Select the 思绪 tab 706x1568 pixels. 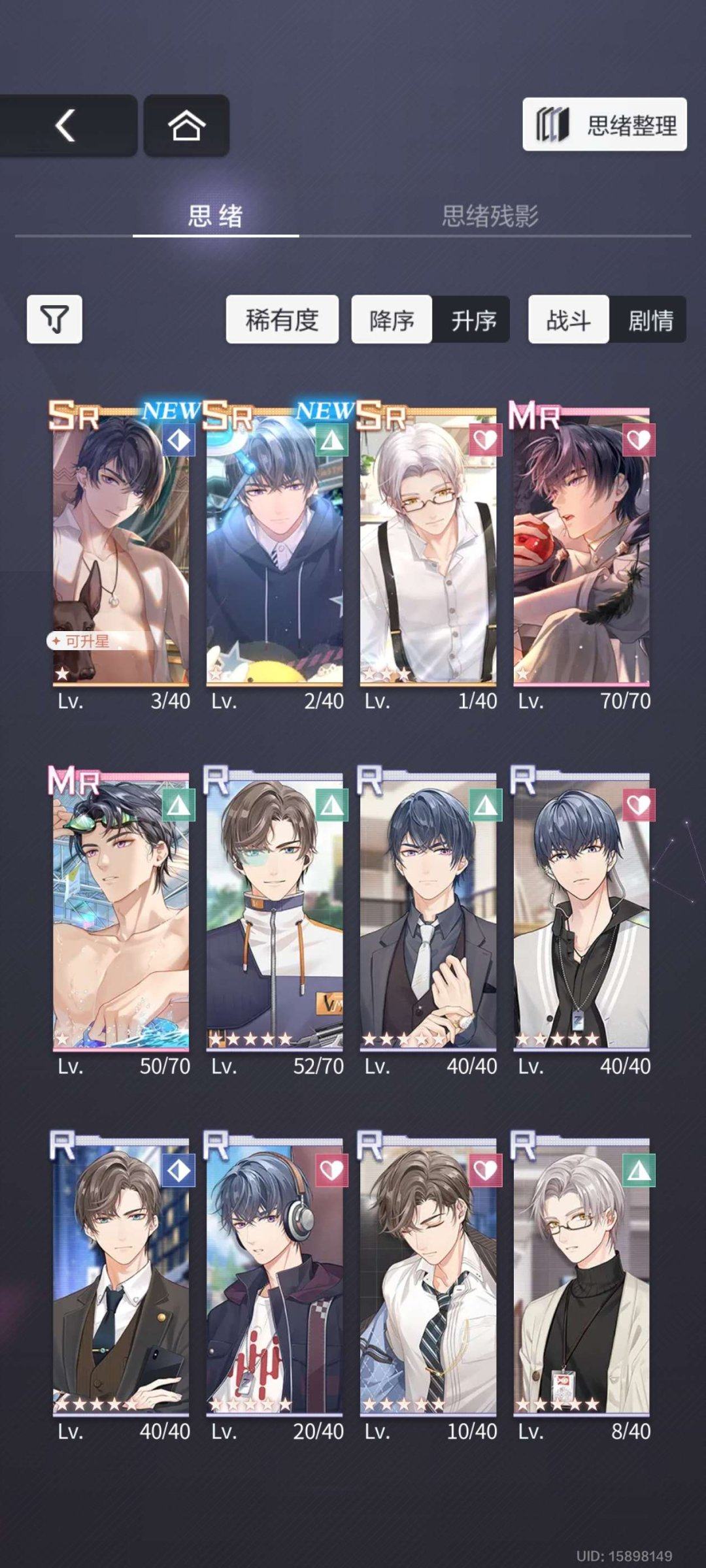pos(216,216)
